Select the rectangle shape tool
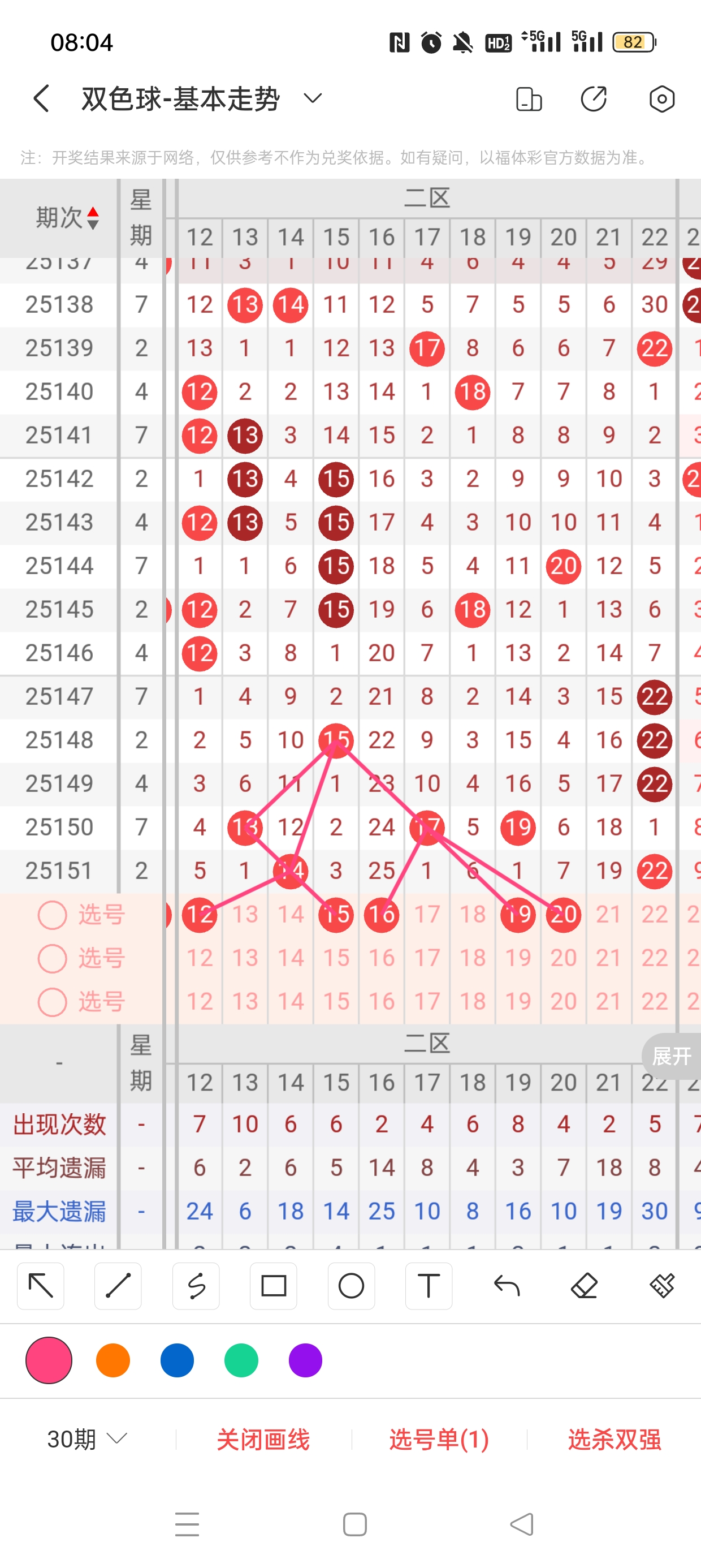Image resolution: width=701 pixels, height=1568 pixels. click(273, 1286)
